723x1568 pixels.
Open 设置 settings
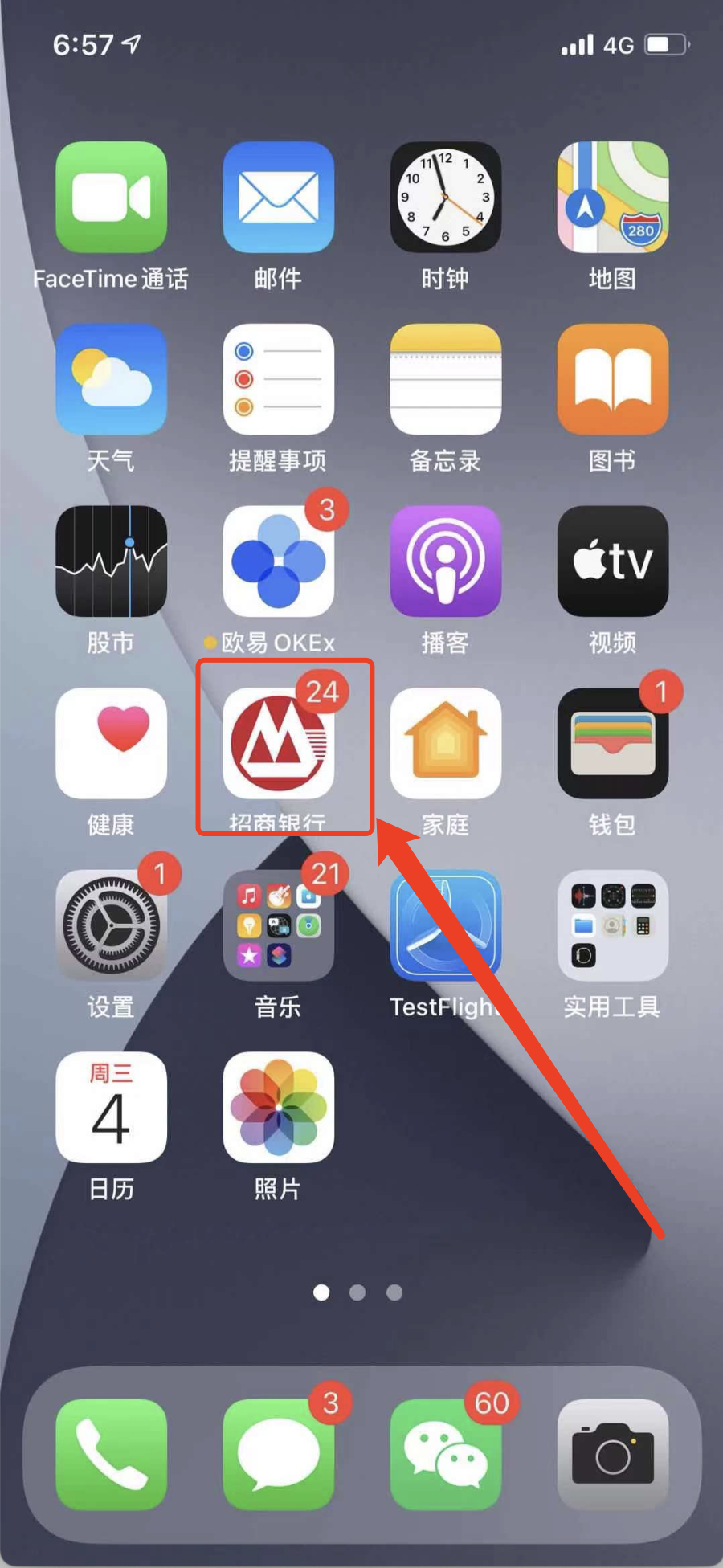pyautogui.click(x=112, y=925)
